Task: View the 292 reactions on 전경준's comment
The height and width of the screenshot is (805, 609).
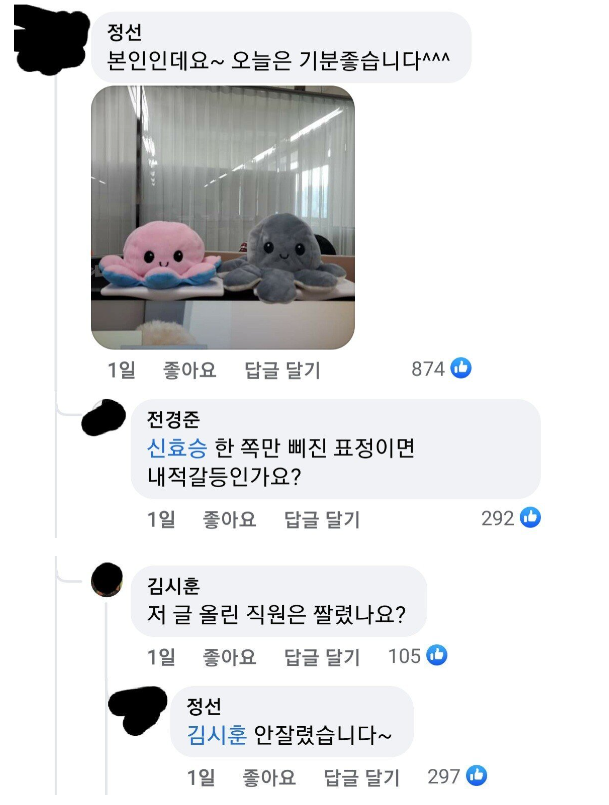Action: click(511, 518)
